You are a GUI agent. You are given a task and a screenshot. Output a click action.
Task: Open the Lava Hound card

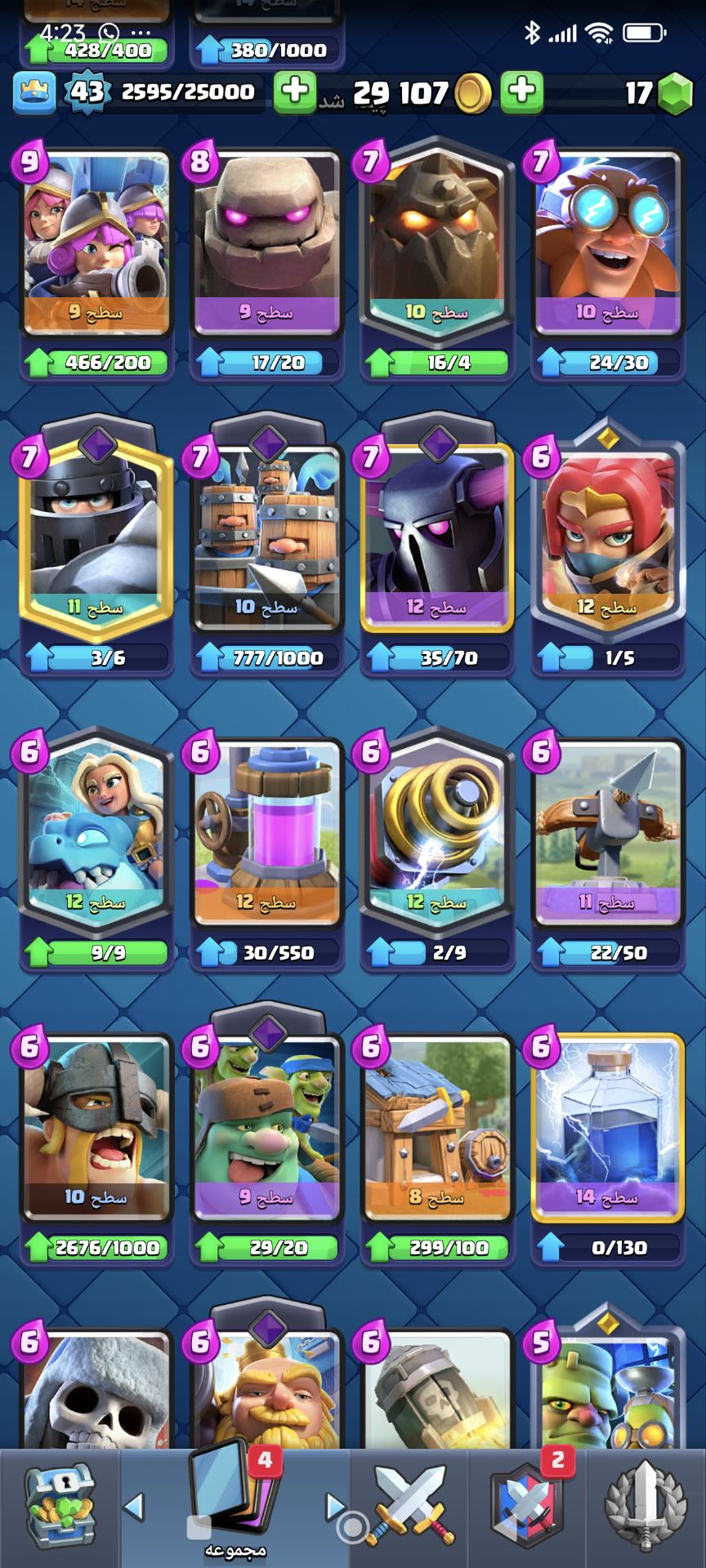(436, 245)
